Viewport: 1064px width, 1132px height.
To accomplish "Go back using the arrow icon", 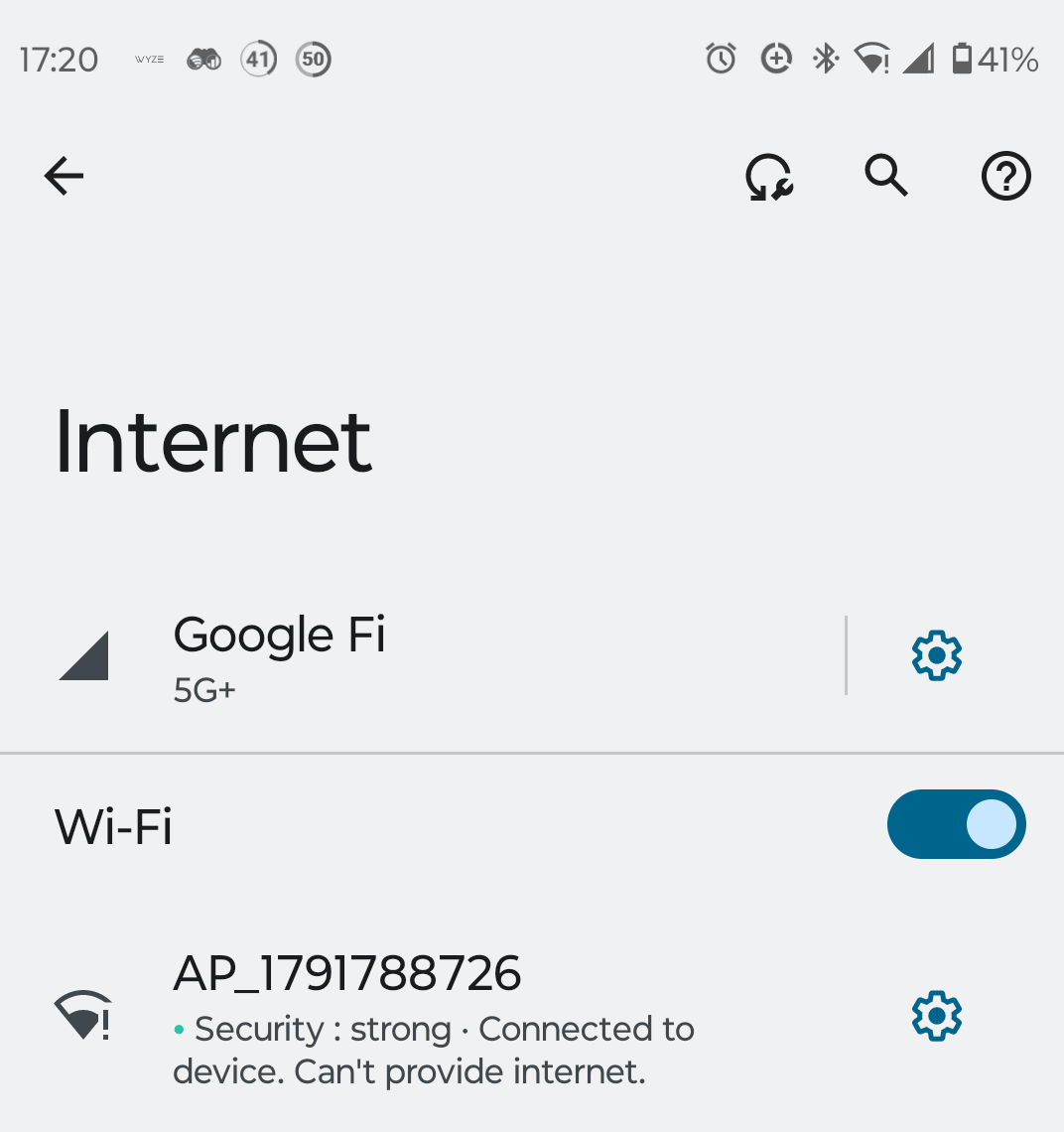I will [65, 177].
